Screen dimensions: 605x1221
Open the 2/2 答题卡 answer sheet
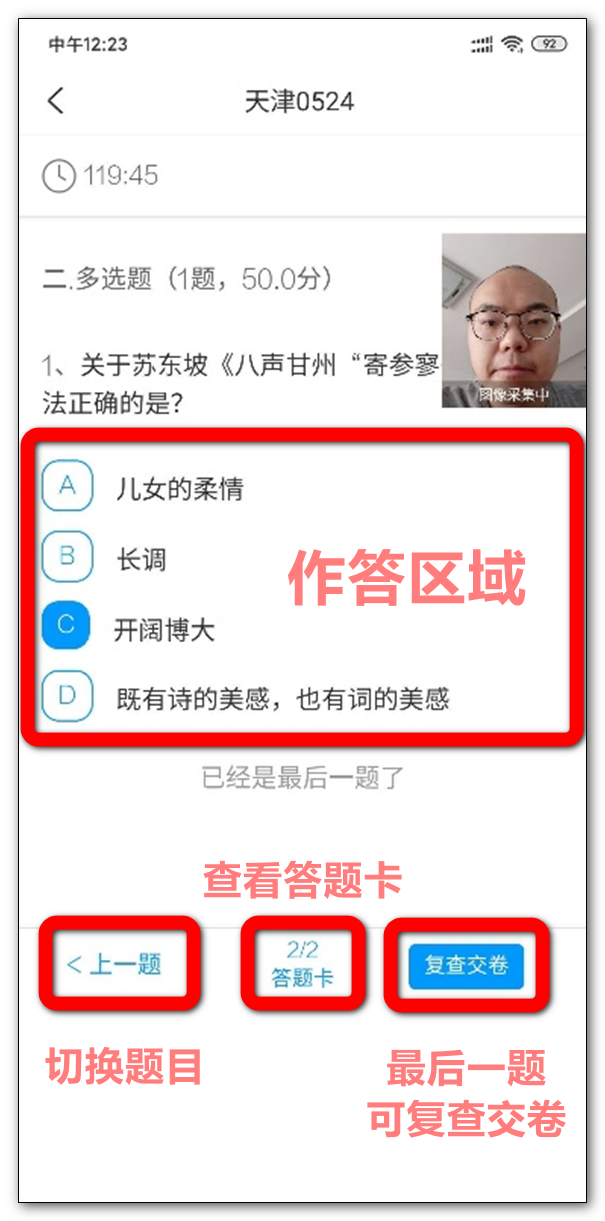click(x=302, y=964)
